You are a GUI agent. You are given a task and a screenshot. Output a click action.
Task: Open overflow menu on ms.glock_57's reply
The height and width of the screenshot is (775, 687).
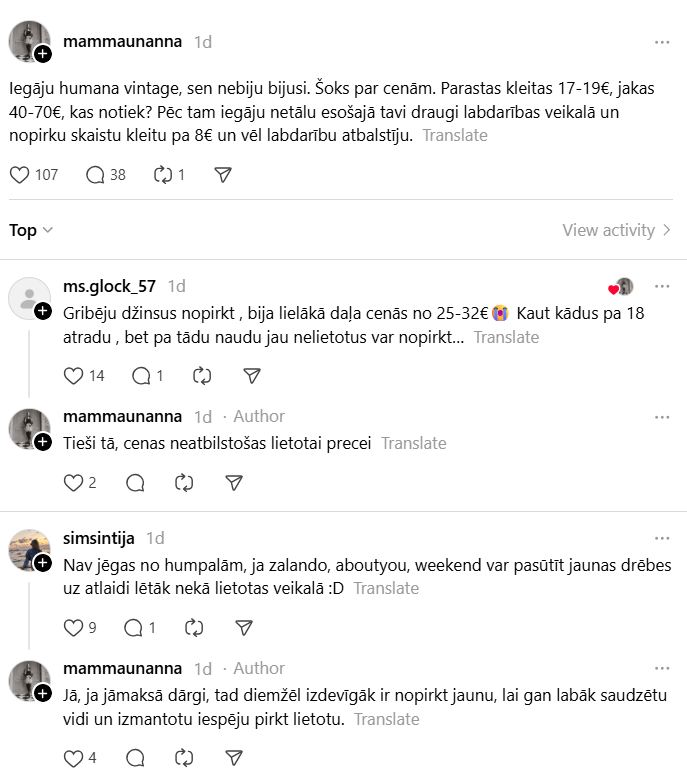click(x=662, y=286)
